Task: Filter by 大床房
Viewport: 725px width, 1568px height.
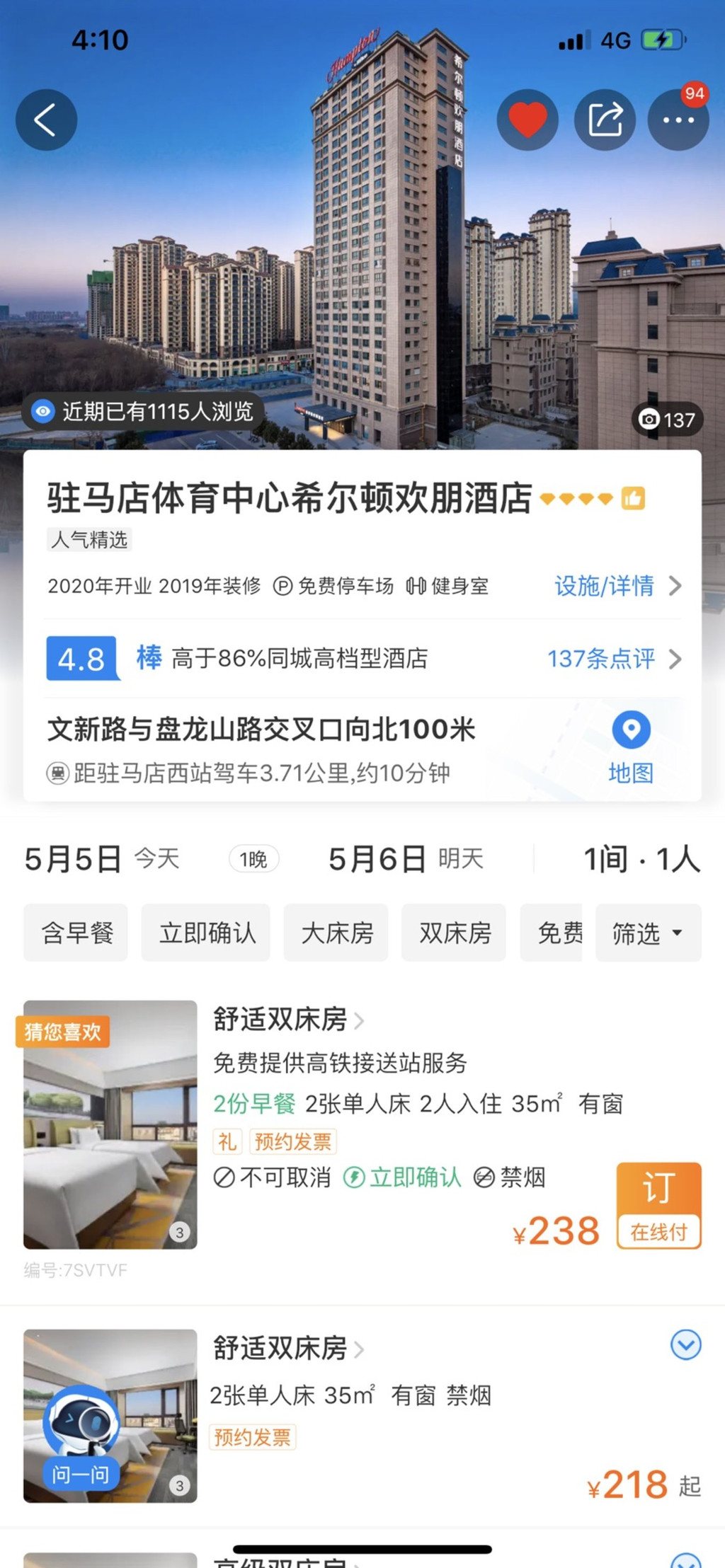Action: pyautogui.click(x=336, y=933)
